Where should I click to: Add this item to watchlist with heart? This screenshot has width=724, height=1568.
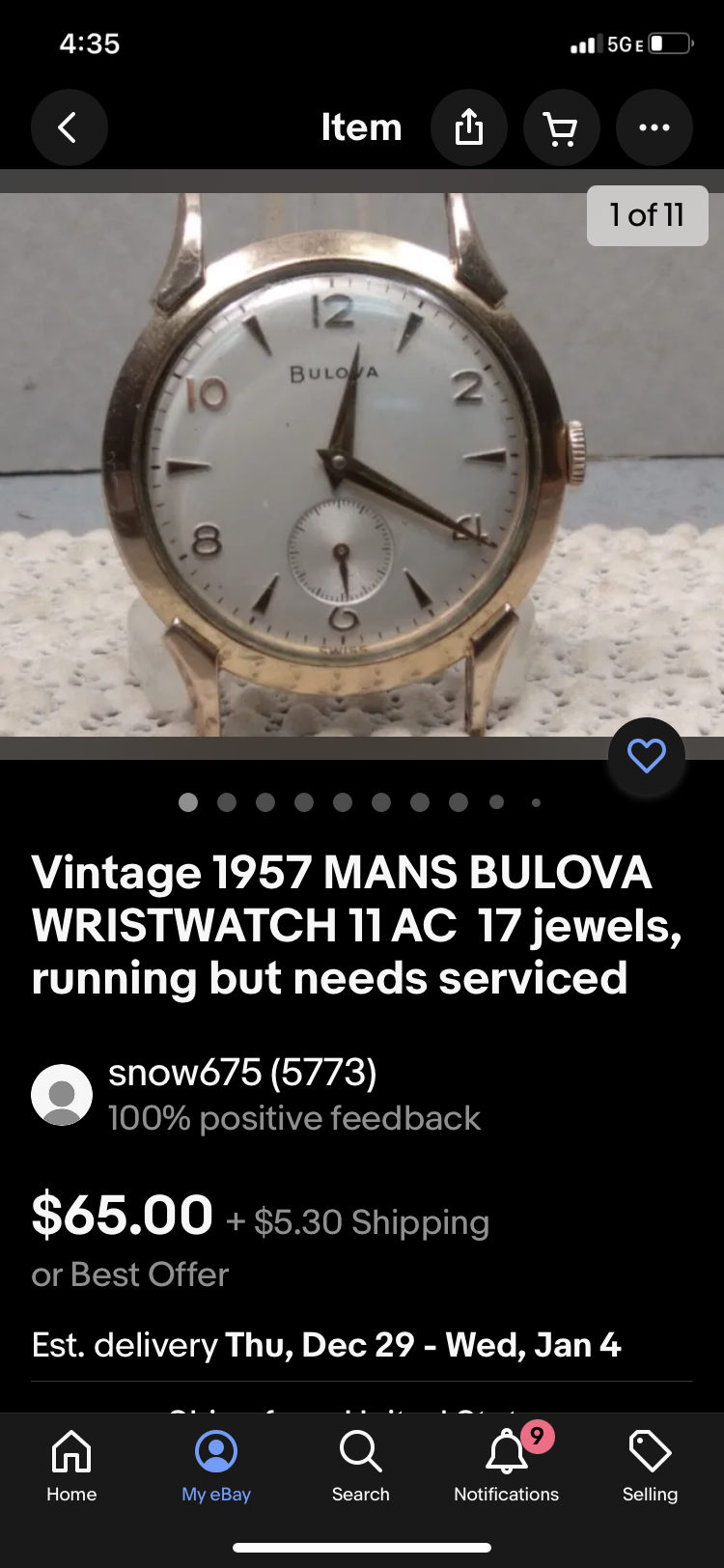(x=646, y=756)
